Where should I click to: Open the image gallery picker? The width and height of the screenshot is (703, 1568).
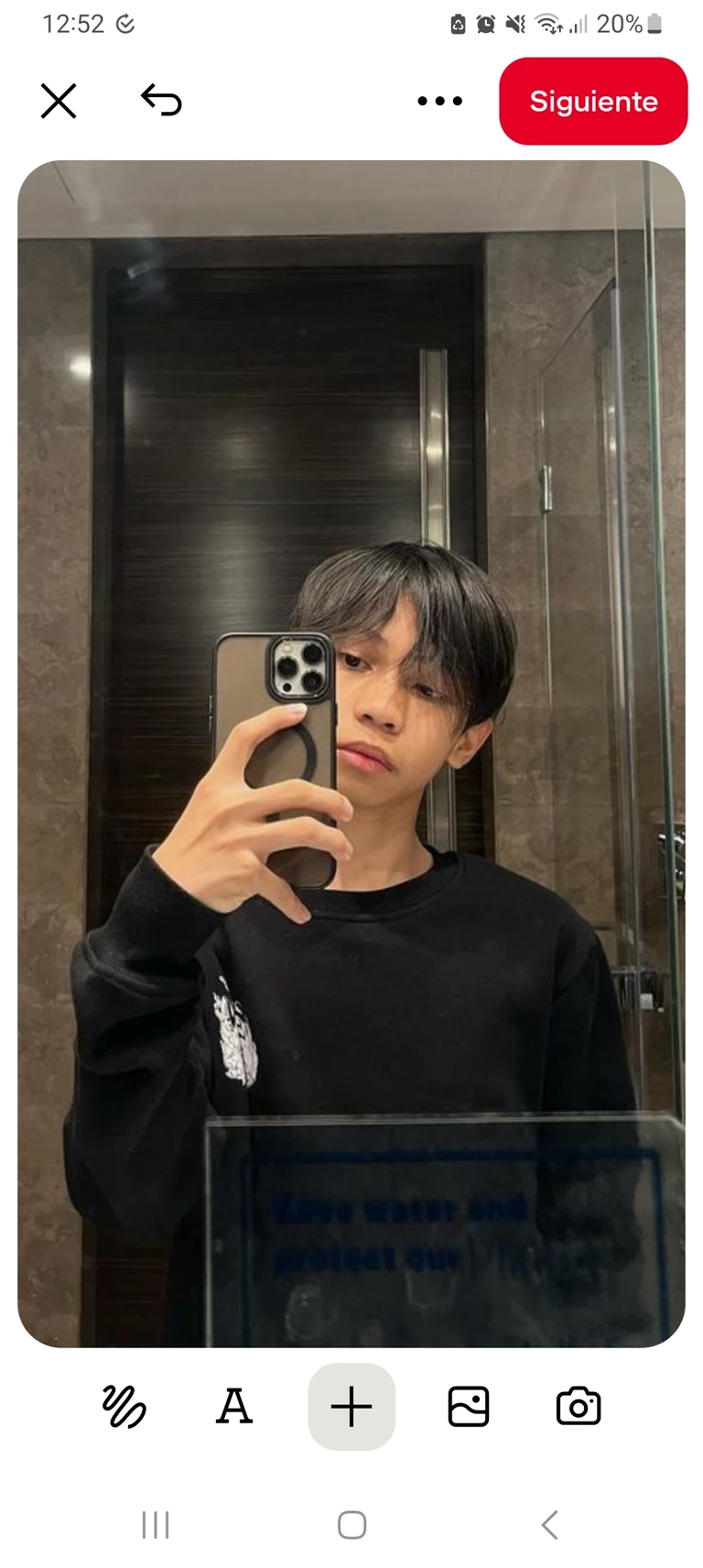pos(469,1407)
